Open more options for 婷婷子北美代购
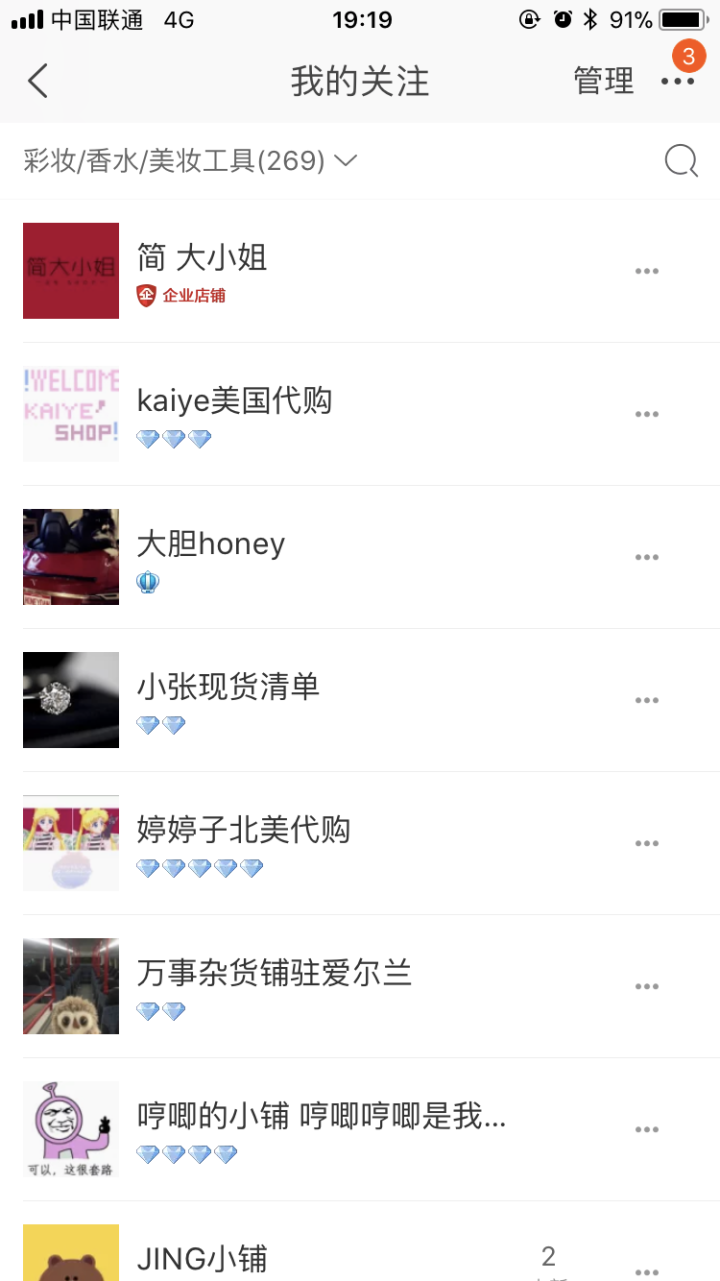 tap(647, 843)
